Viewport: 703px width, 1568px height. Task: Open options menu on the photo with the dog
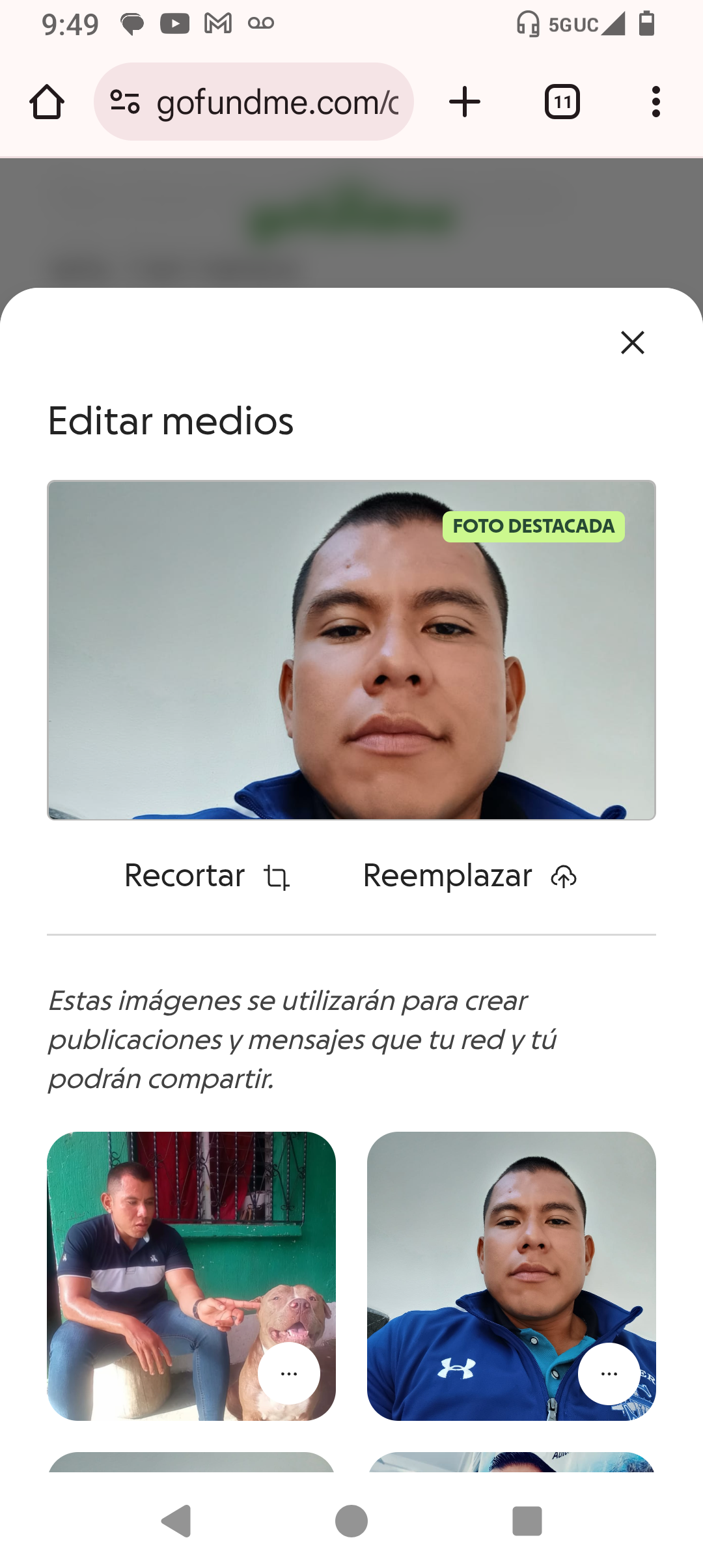(289, 1373)
